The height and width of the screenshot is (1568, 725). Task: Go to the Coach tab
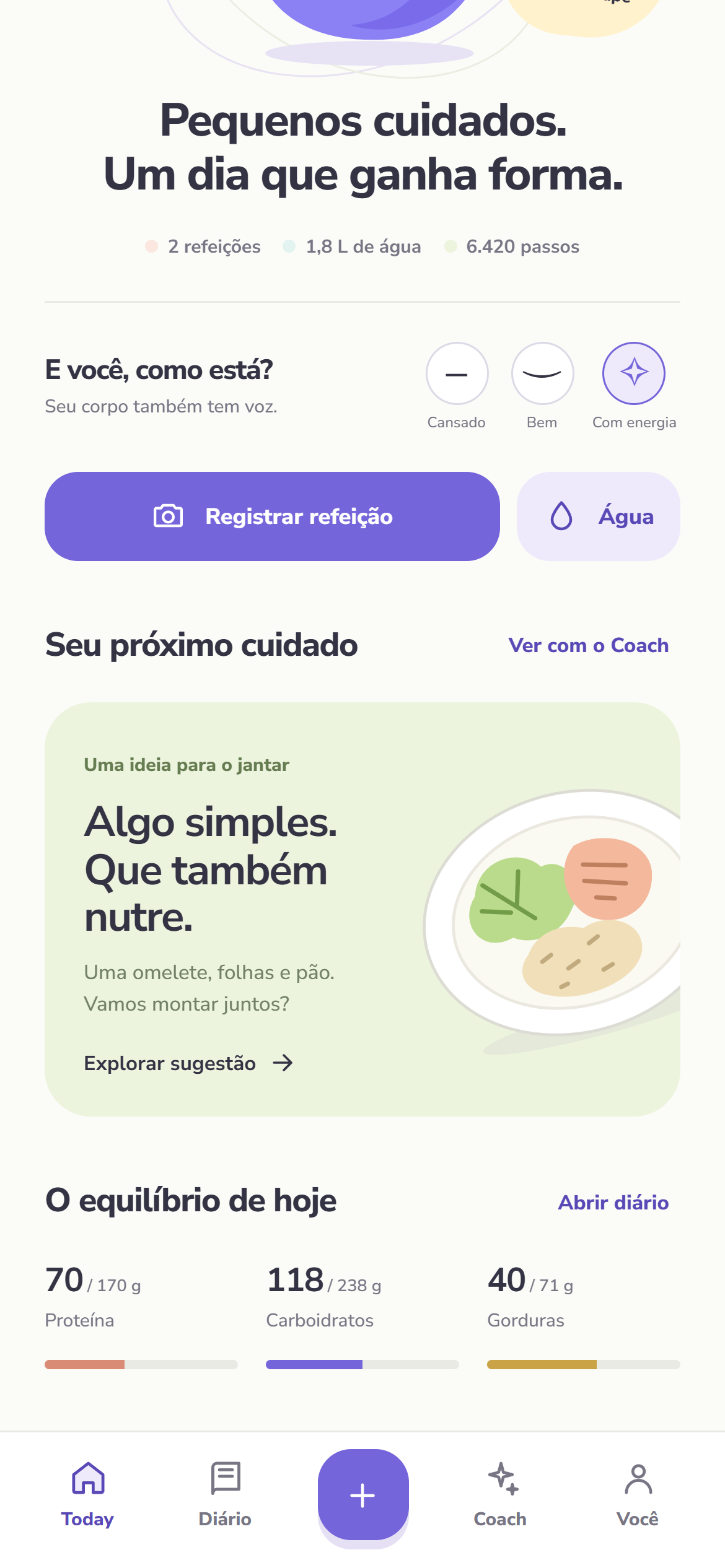(500, 1495)
